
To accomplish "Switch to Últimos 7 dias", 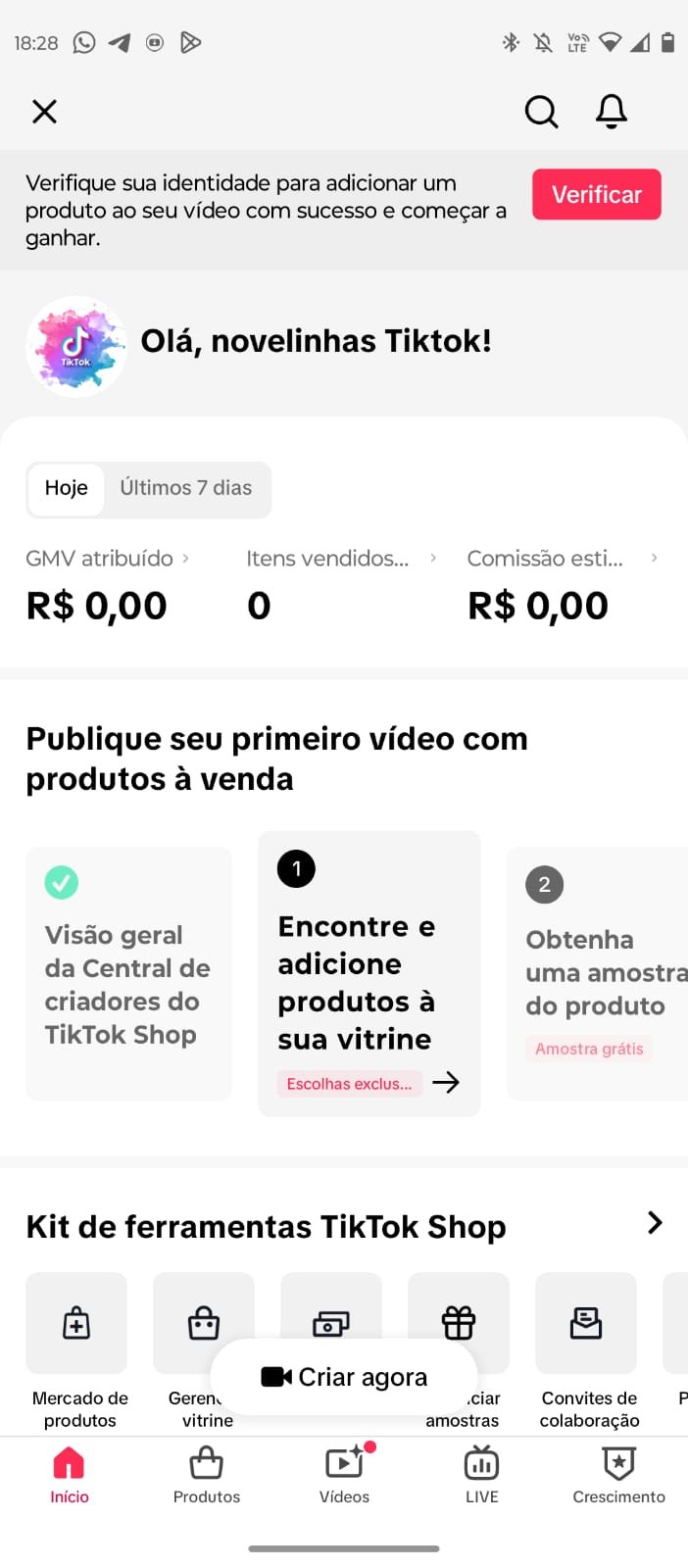I will pos(185,488).
